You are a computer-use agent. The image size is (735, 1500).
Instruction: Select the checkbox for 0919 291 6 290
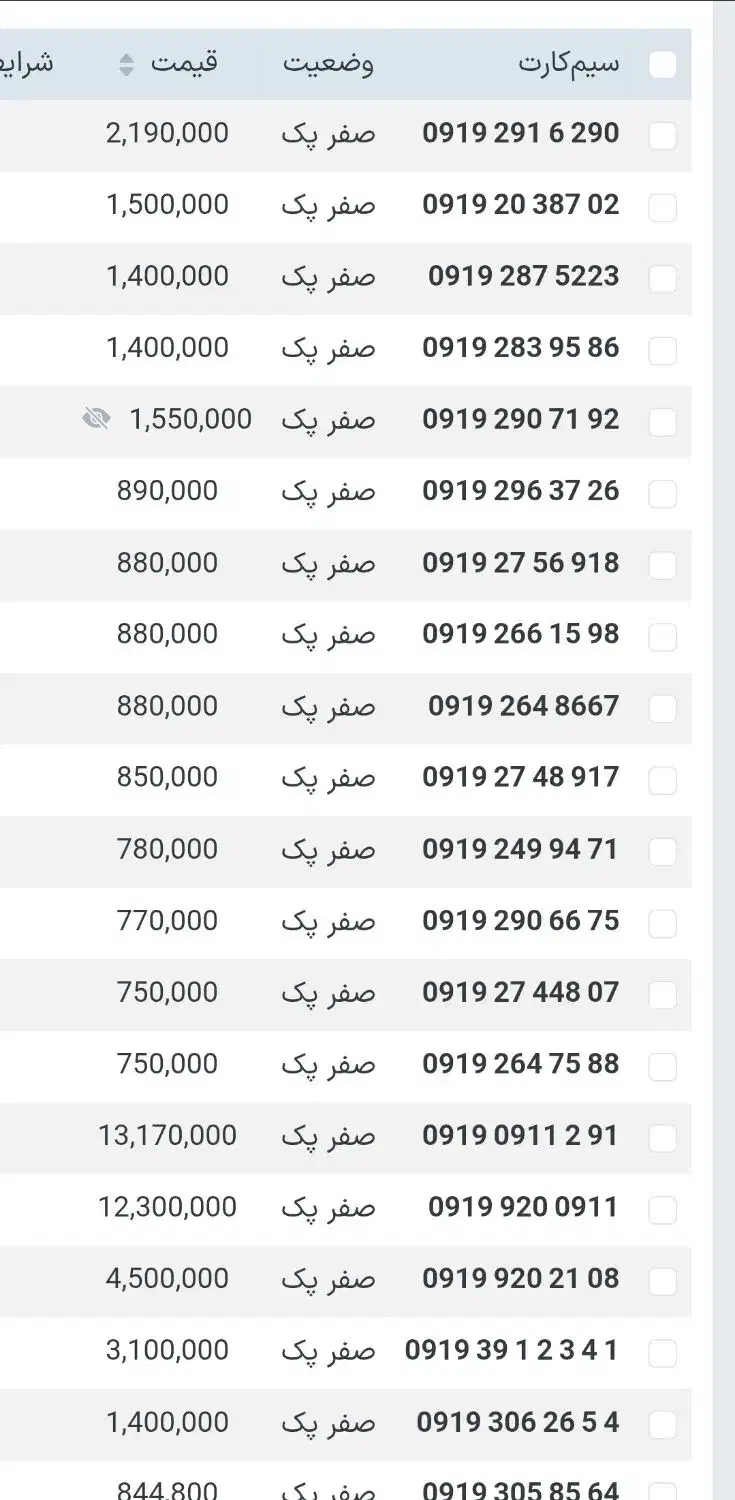[x=662, y=136]
